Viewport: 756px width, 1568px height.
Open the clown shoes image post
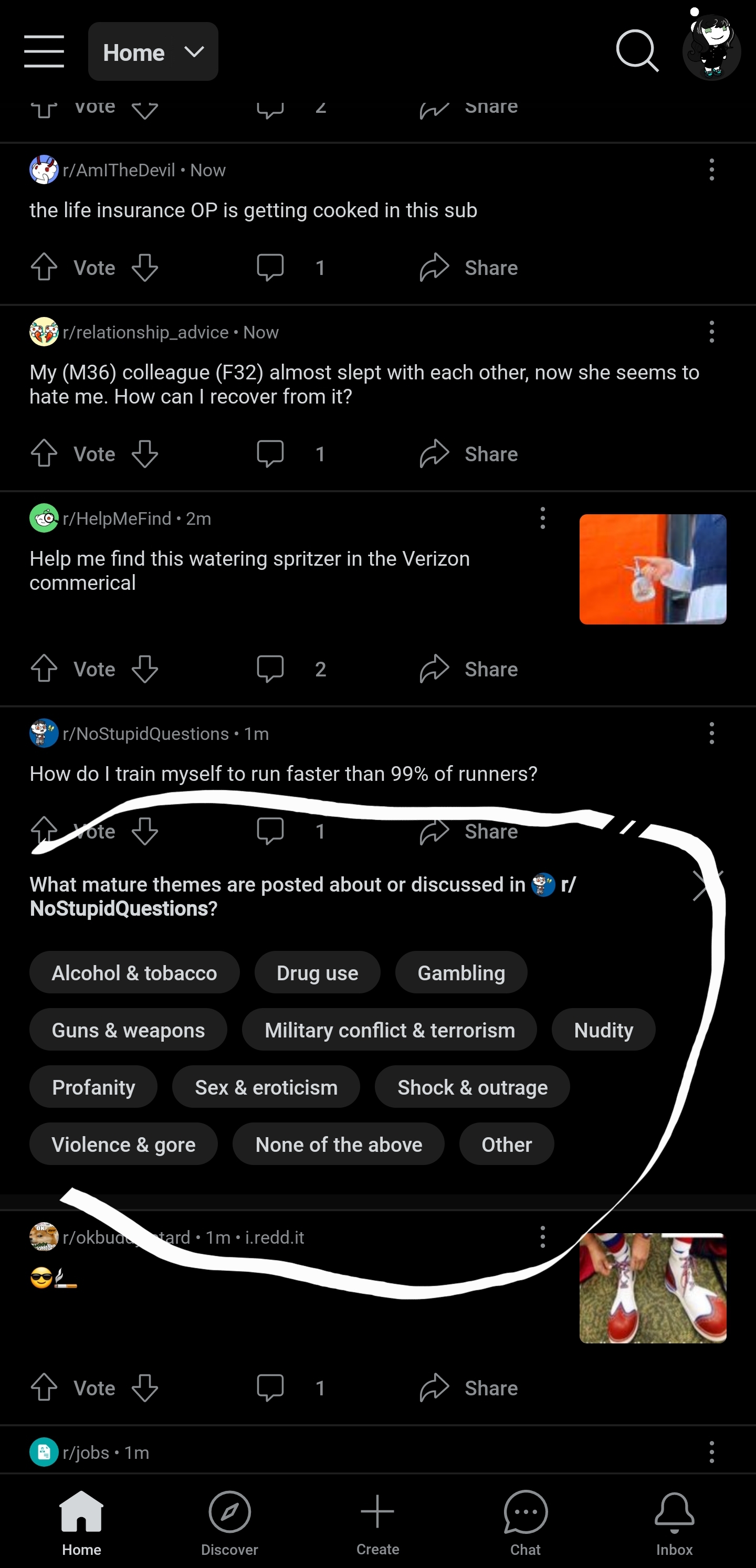tap(653, 1288)
